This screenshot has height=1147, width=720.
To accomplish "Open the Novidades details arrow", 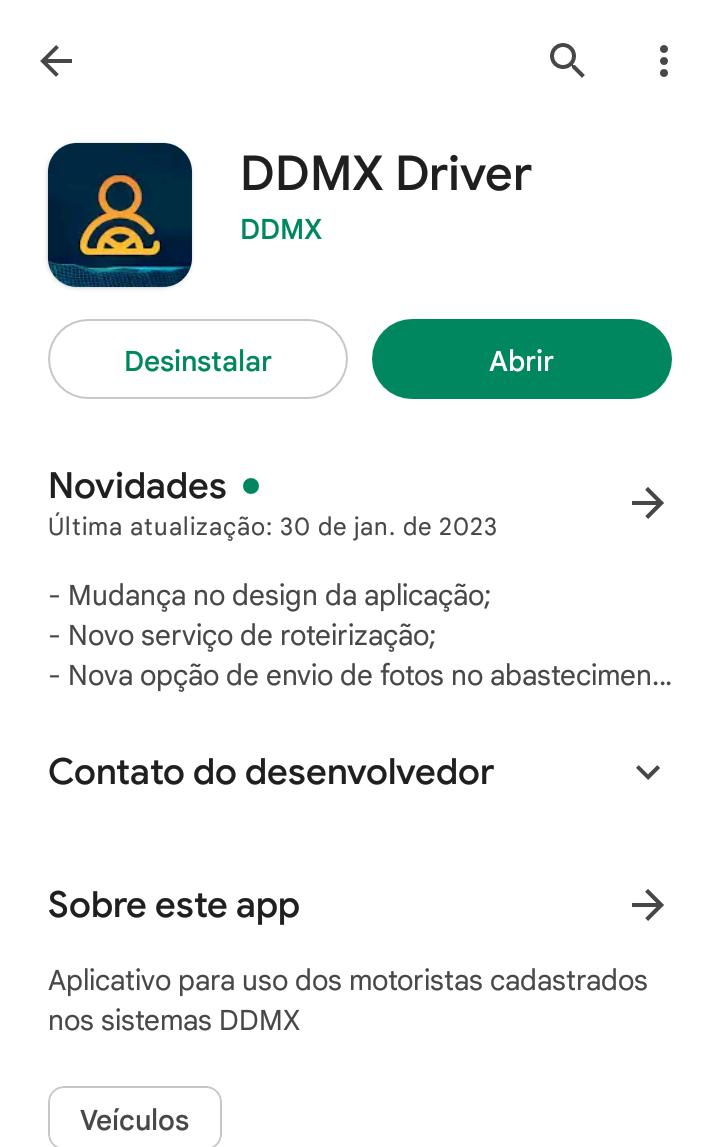I will (x=648, y=503).
